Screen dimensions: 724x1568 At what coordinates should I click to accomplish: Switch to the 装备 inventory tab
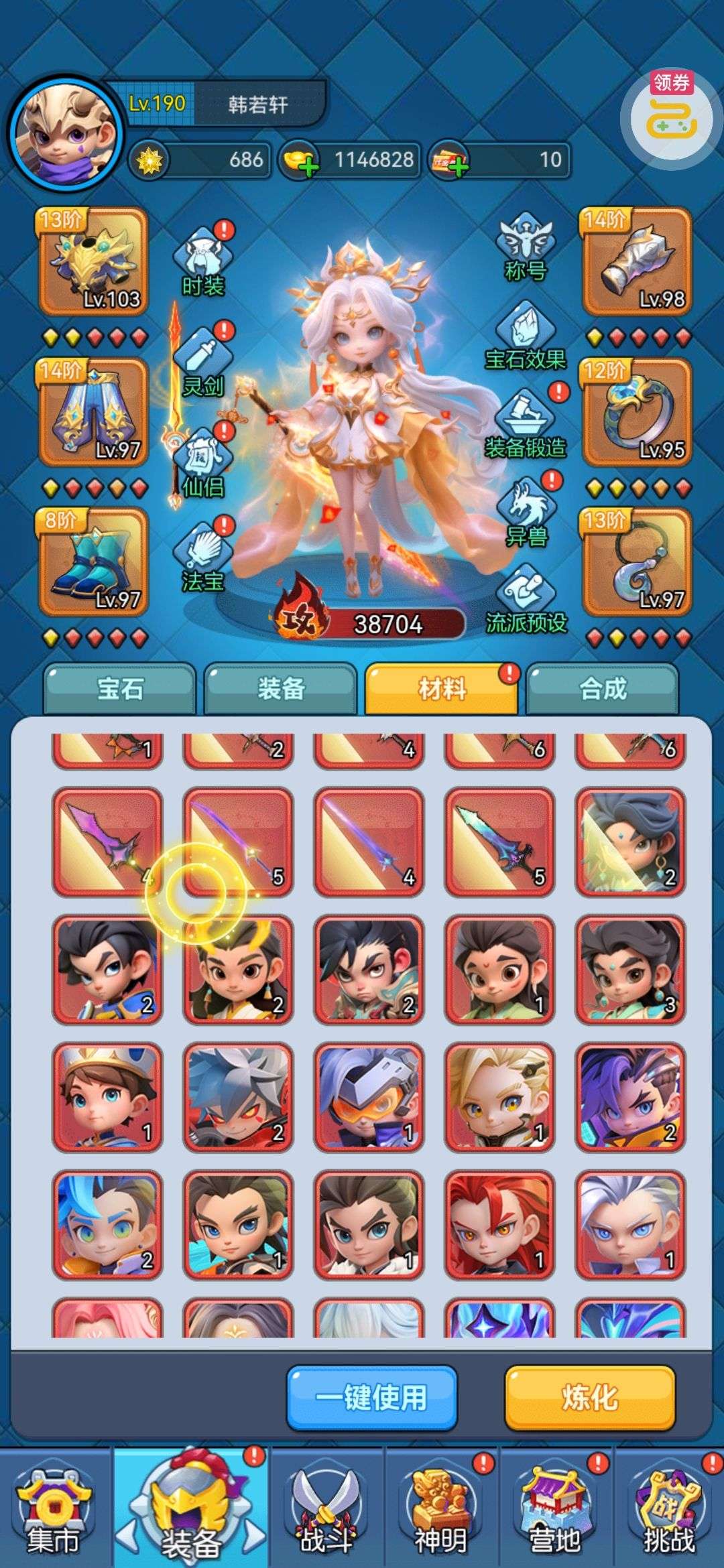pyautogui.click(x=281, y=689)
